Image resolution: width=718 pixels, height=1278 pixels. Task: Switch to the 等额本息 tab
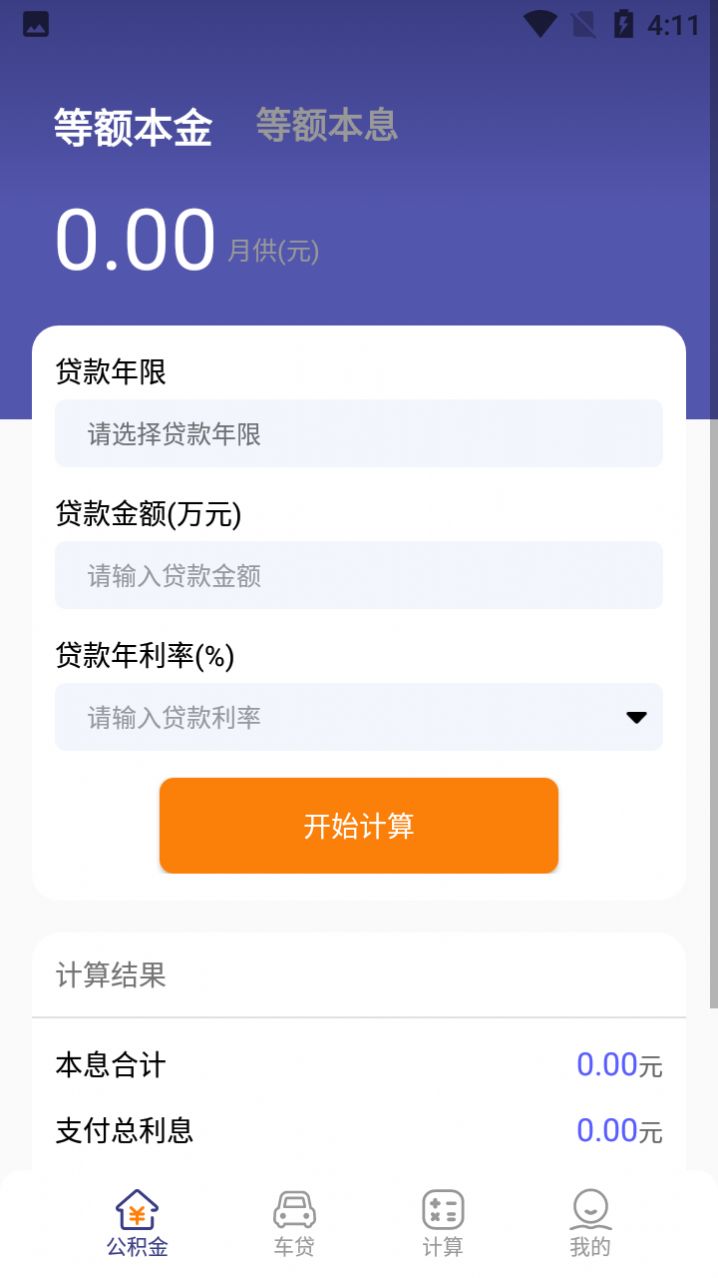coord(326,125)
